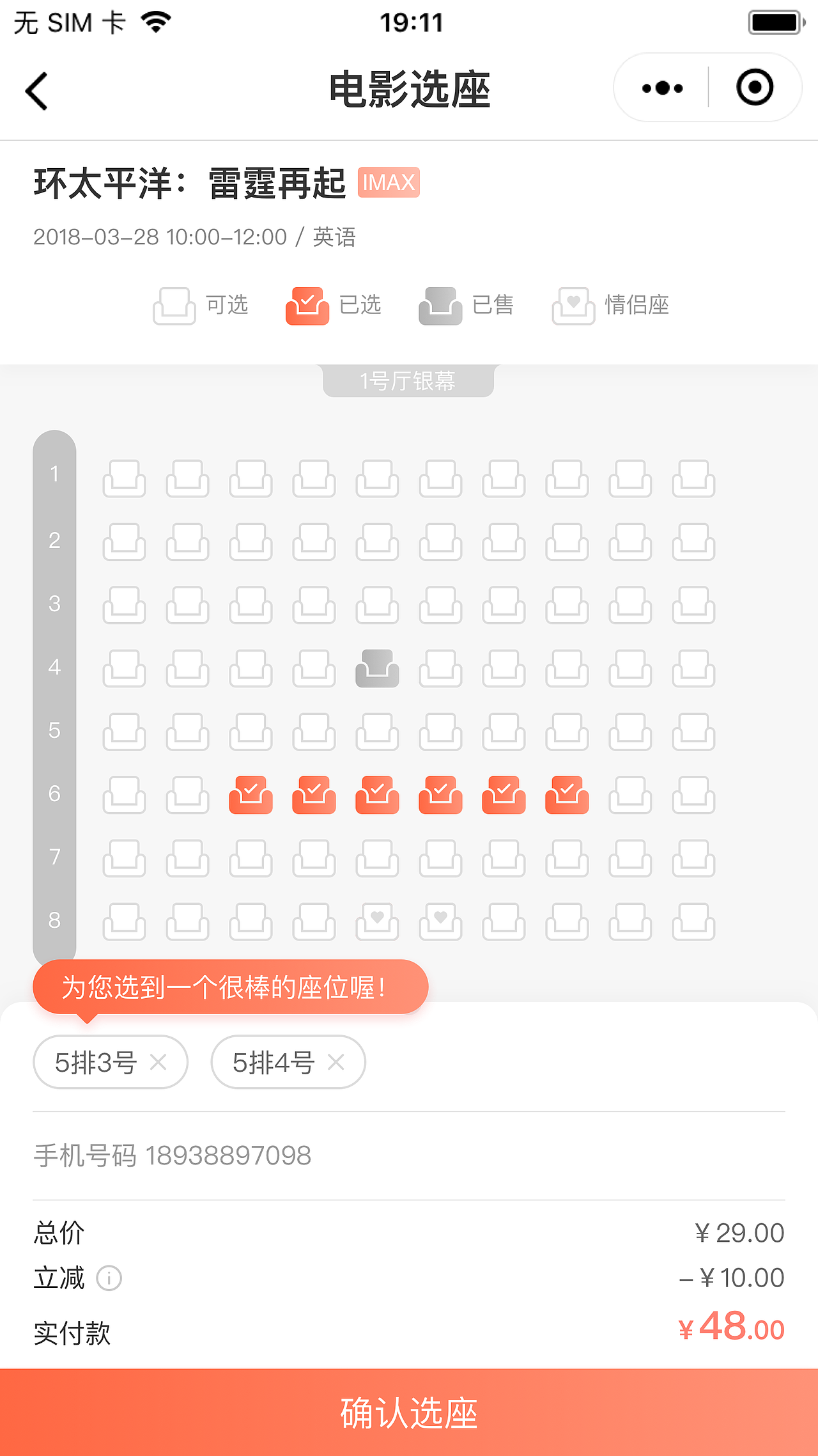This screenshot has height=1456, width=818.
Task: Select the first seat in row 1
Action: 124,478
